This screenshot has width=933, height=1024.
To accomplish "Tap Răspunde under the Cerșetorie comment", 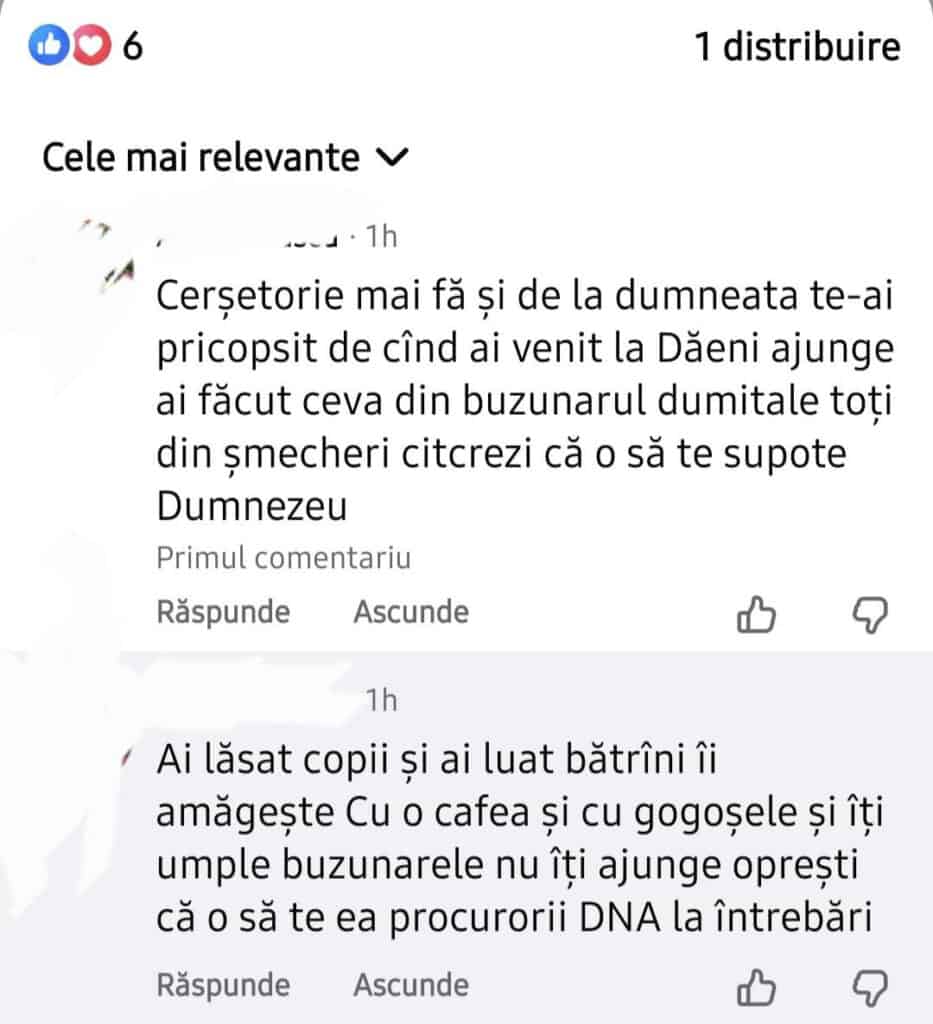I will [223, 611].
